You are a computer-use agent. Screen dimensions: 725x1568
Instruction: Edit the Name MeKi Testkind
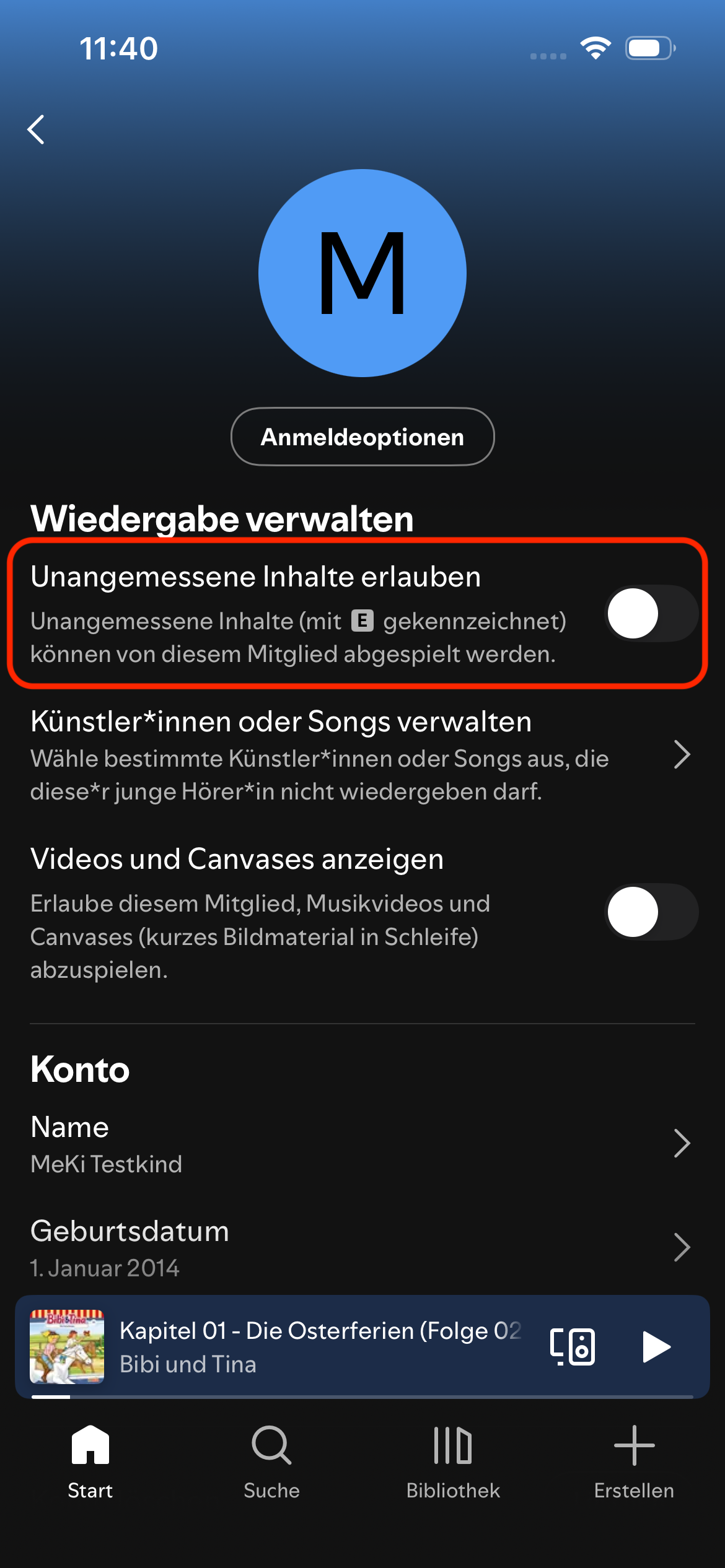[x=362, y=1144]
